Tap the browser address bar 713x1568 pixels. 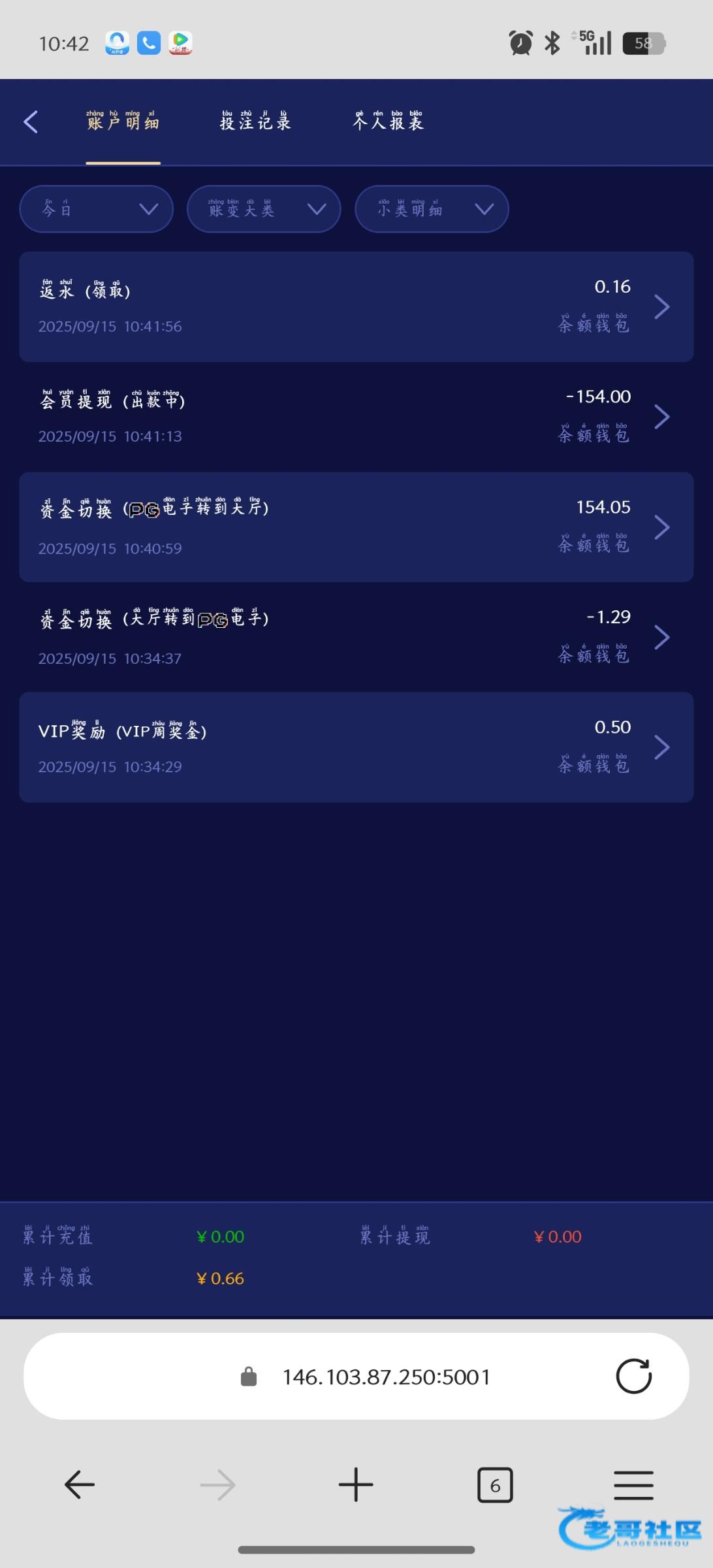pyautogui.click(x=356, y=1377)
